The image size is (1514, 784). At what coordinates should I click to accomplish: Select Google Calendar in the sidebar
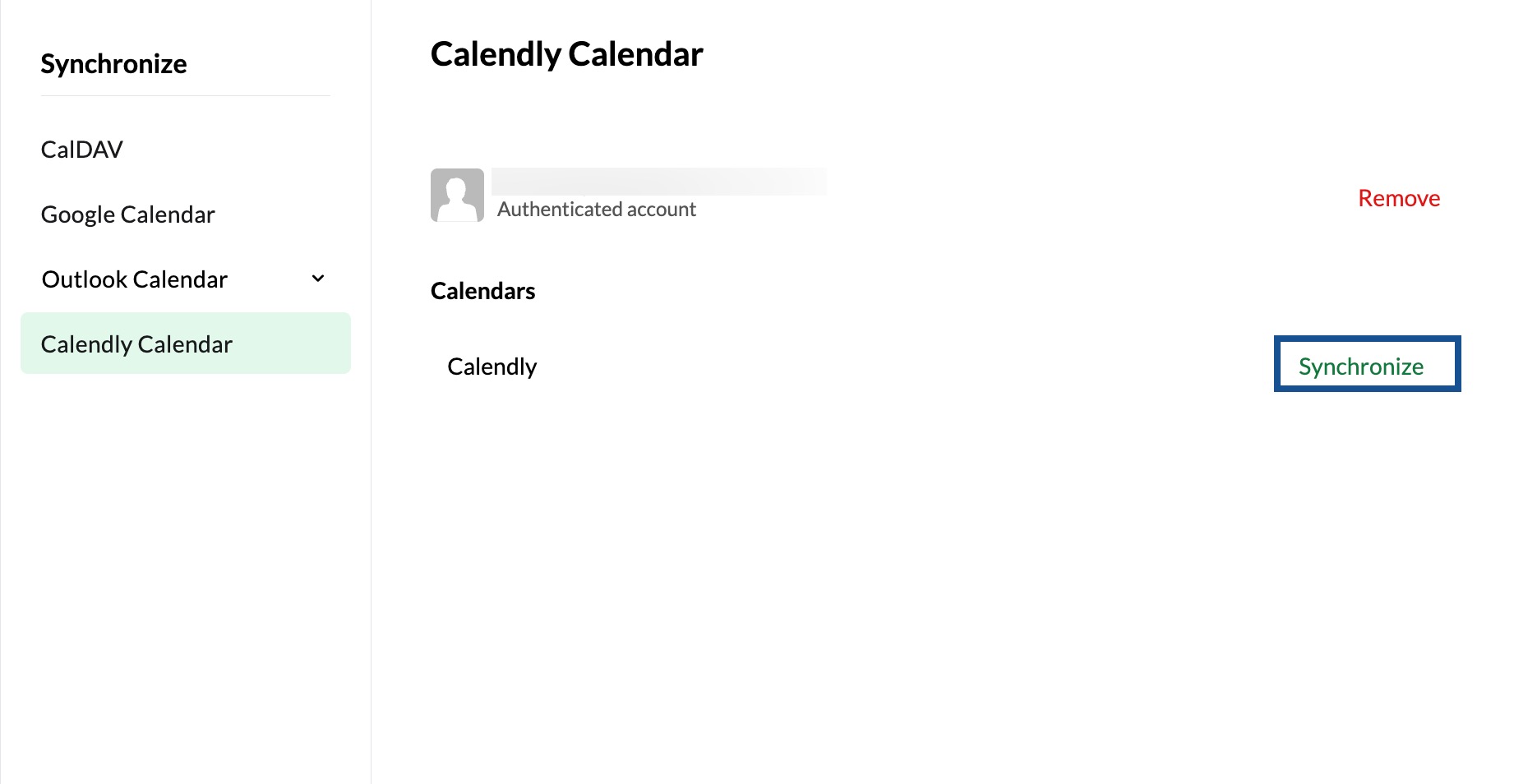(x=127, y=214)
